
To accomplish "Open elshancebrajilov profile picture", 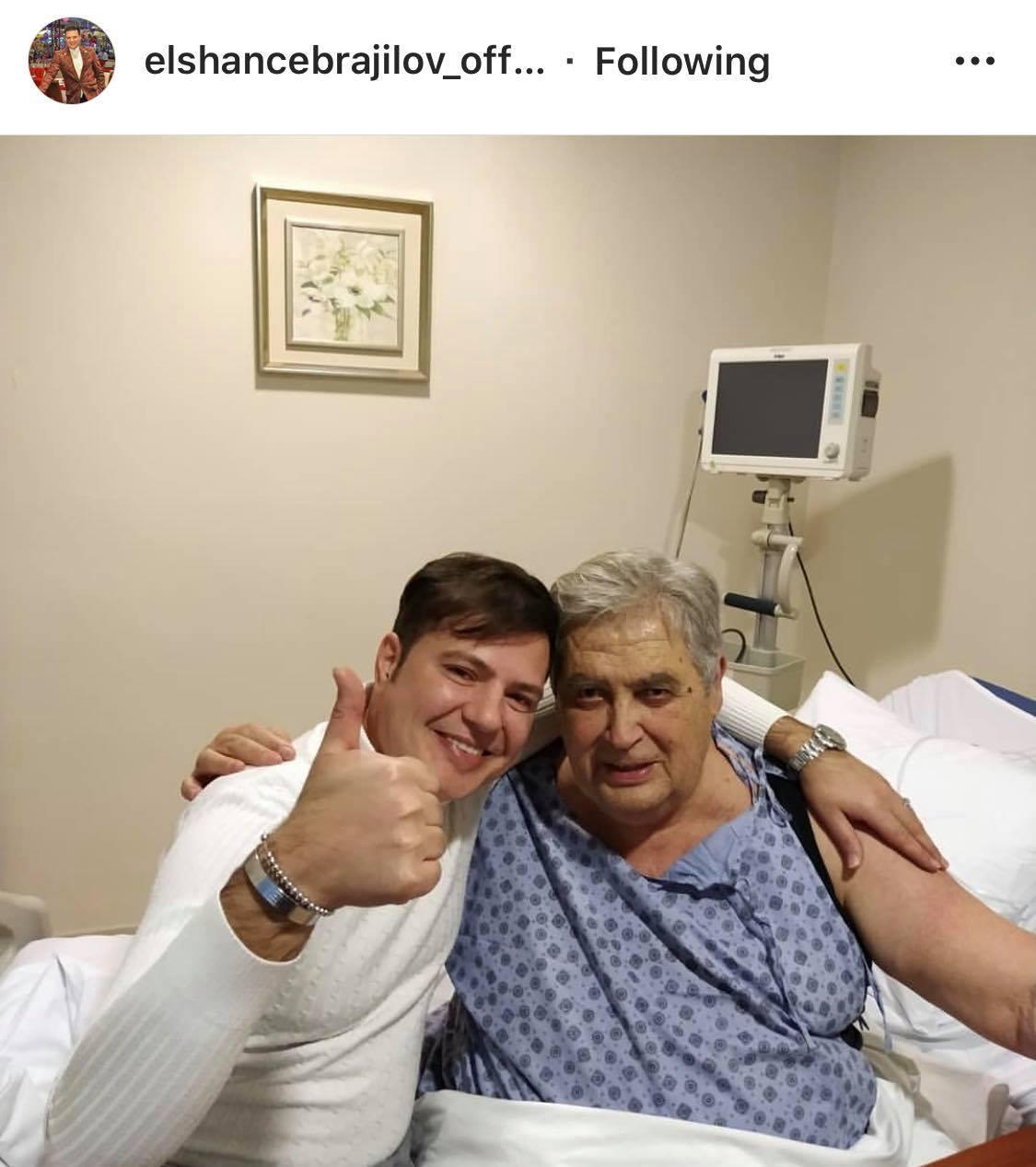I will (x=73, y=61).
